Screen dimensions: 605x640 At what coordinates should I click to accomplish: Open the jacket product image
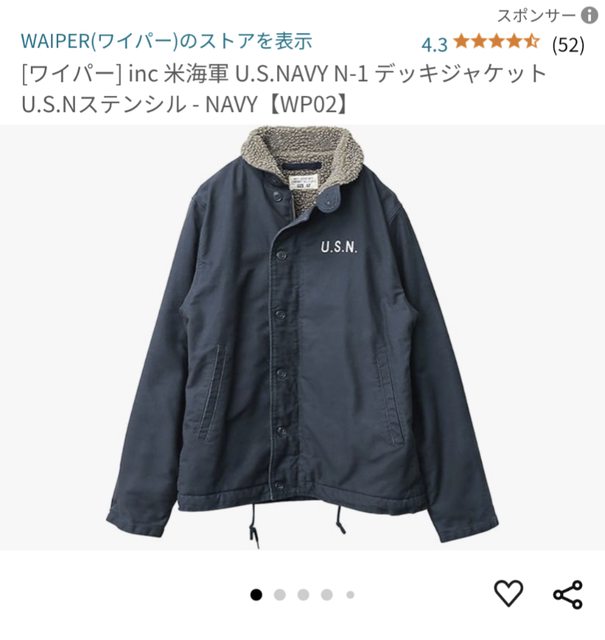coord(302,336)
